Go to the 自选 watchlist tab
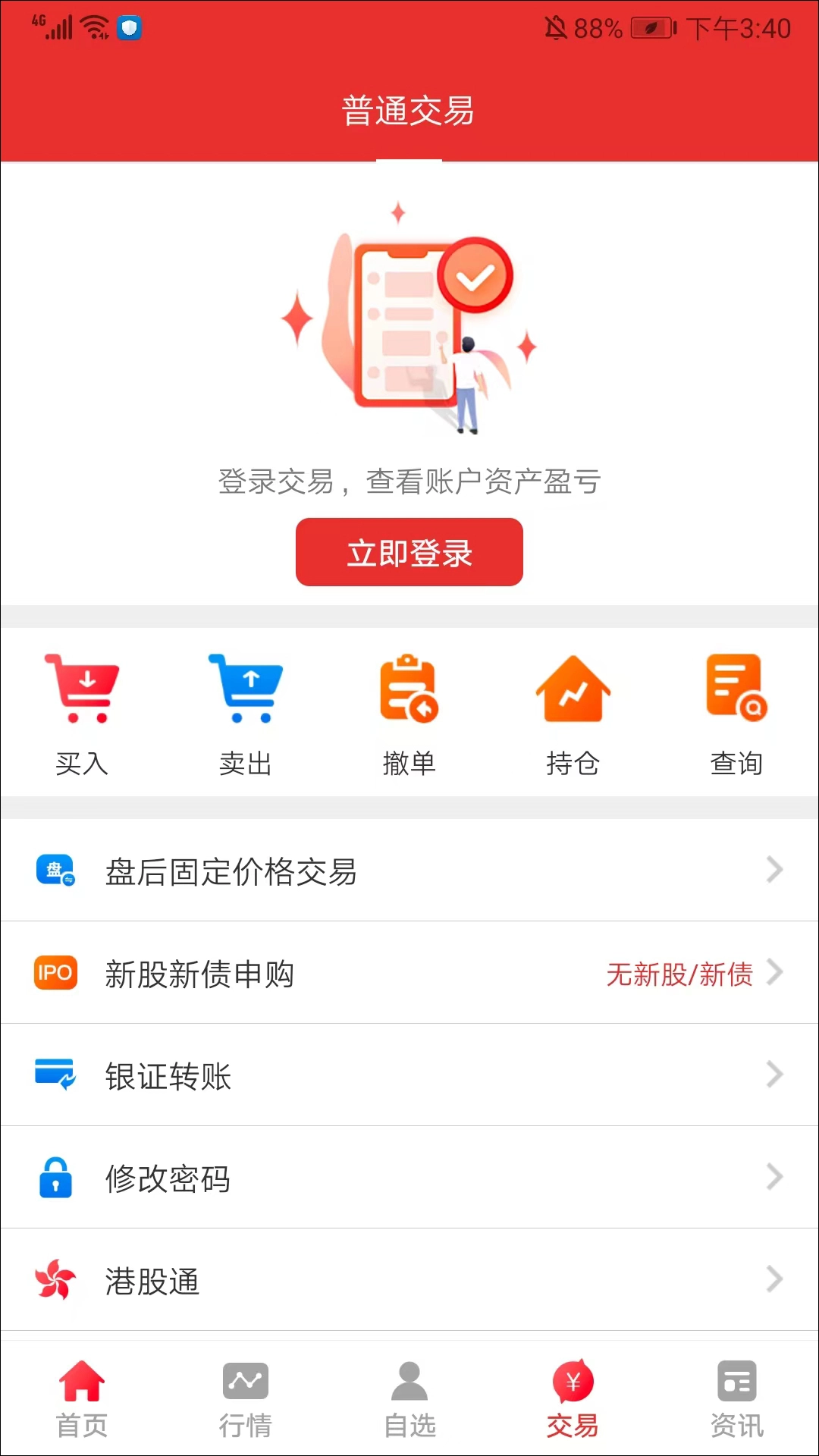Viewport: 819px width, 1456px height. pos(409,1399)
